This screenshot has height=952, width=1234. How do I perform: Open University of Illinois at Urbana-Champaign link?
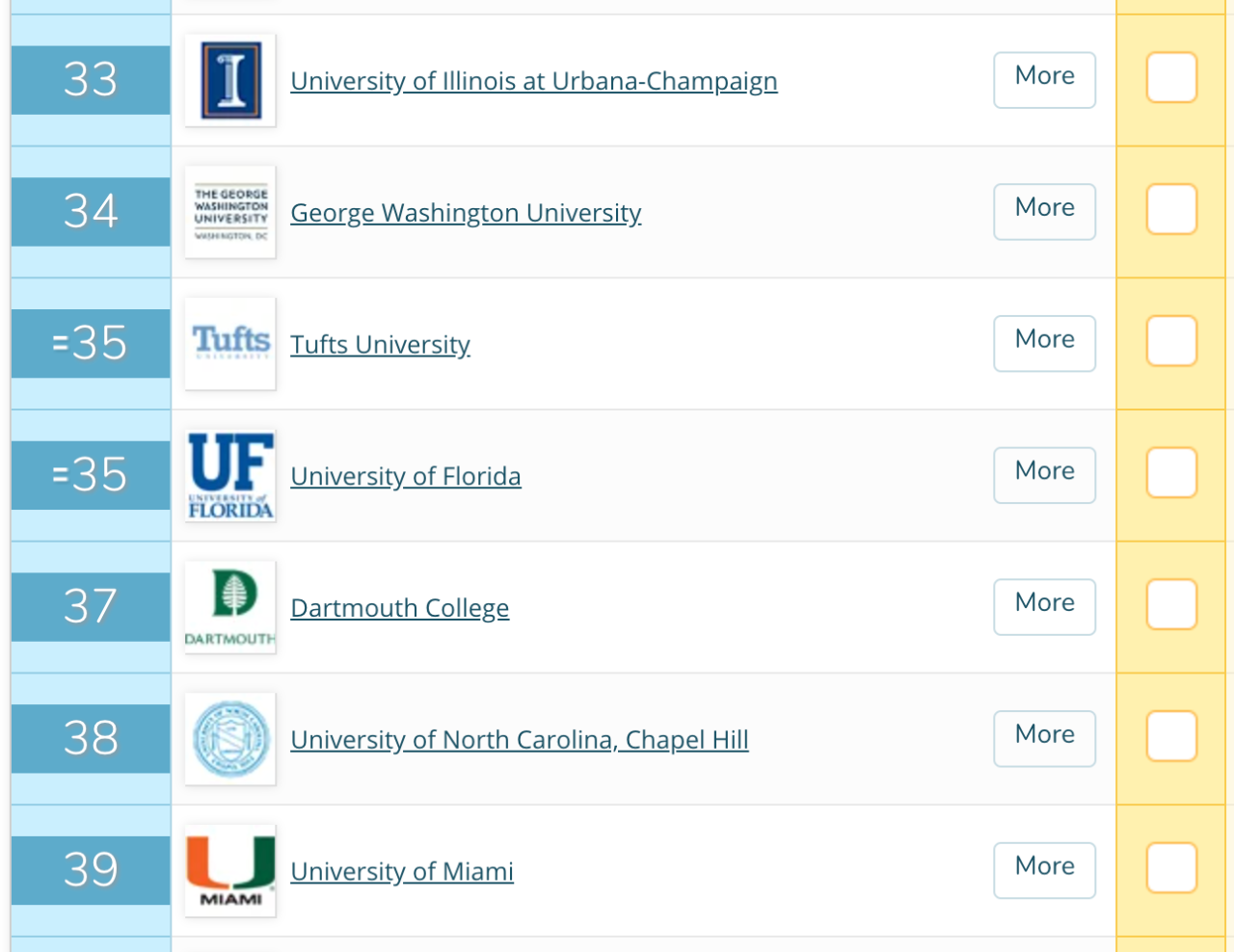[533, 81]
